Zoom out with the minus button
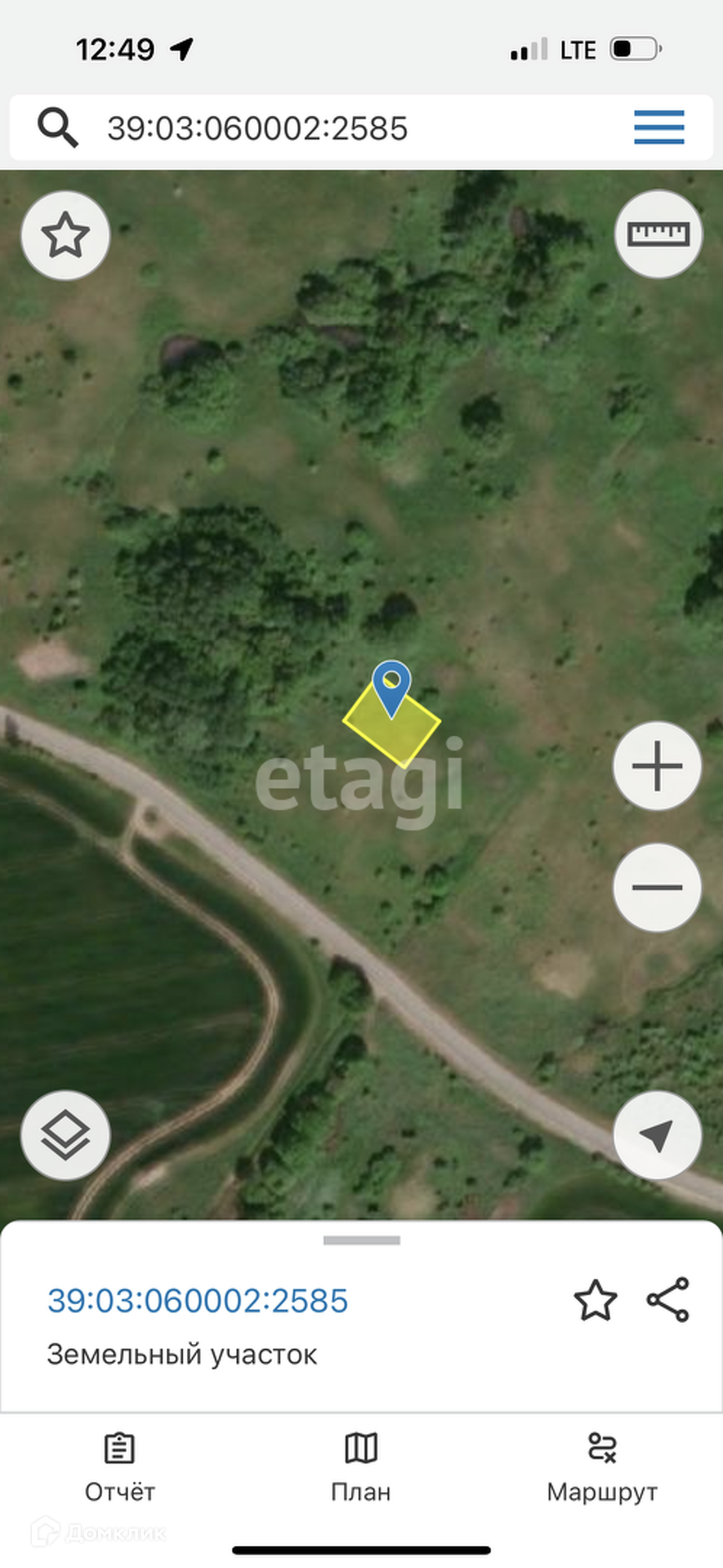The width and height of the screenshot is (723, 1568). [657, 888]
